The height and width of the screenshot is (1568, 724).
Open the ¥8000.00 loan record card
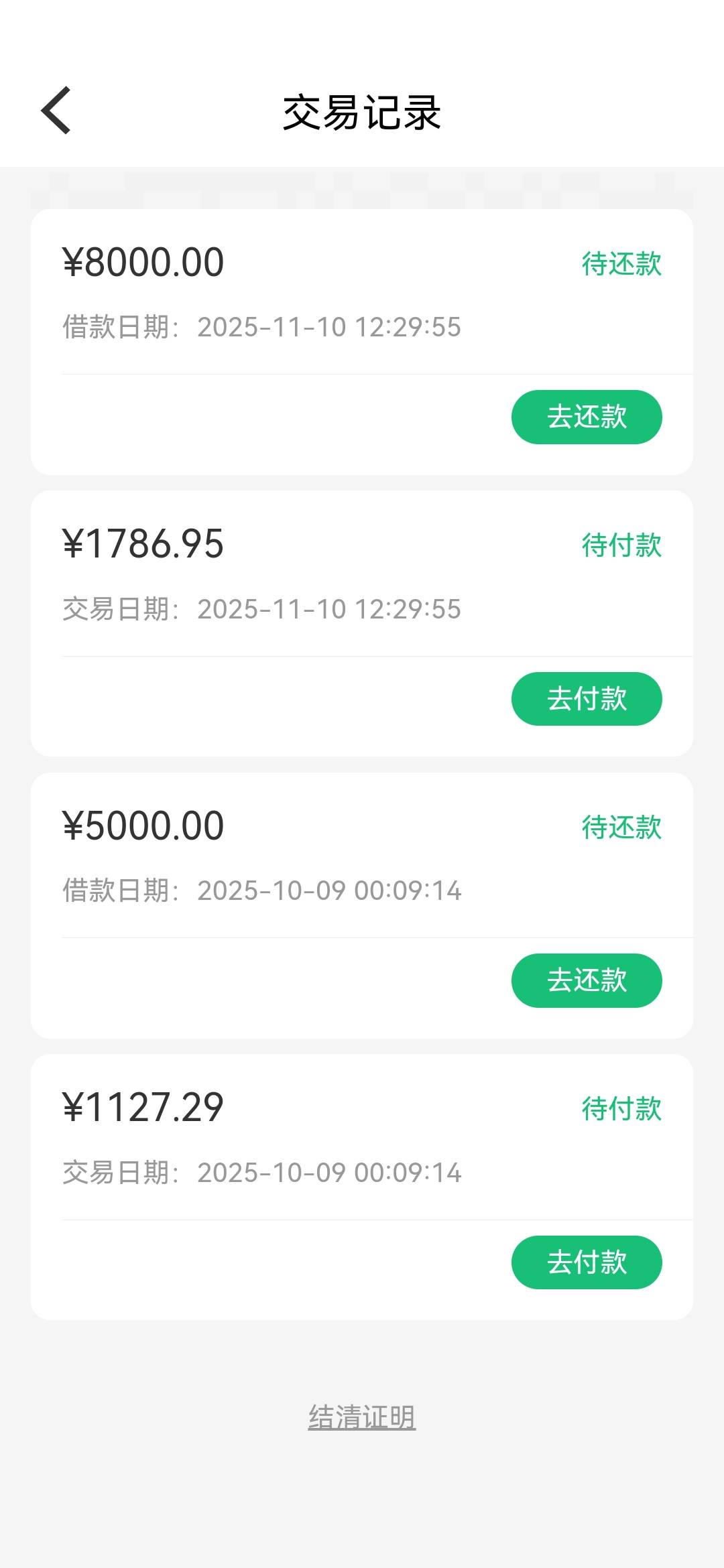click(268, 295)
